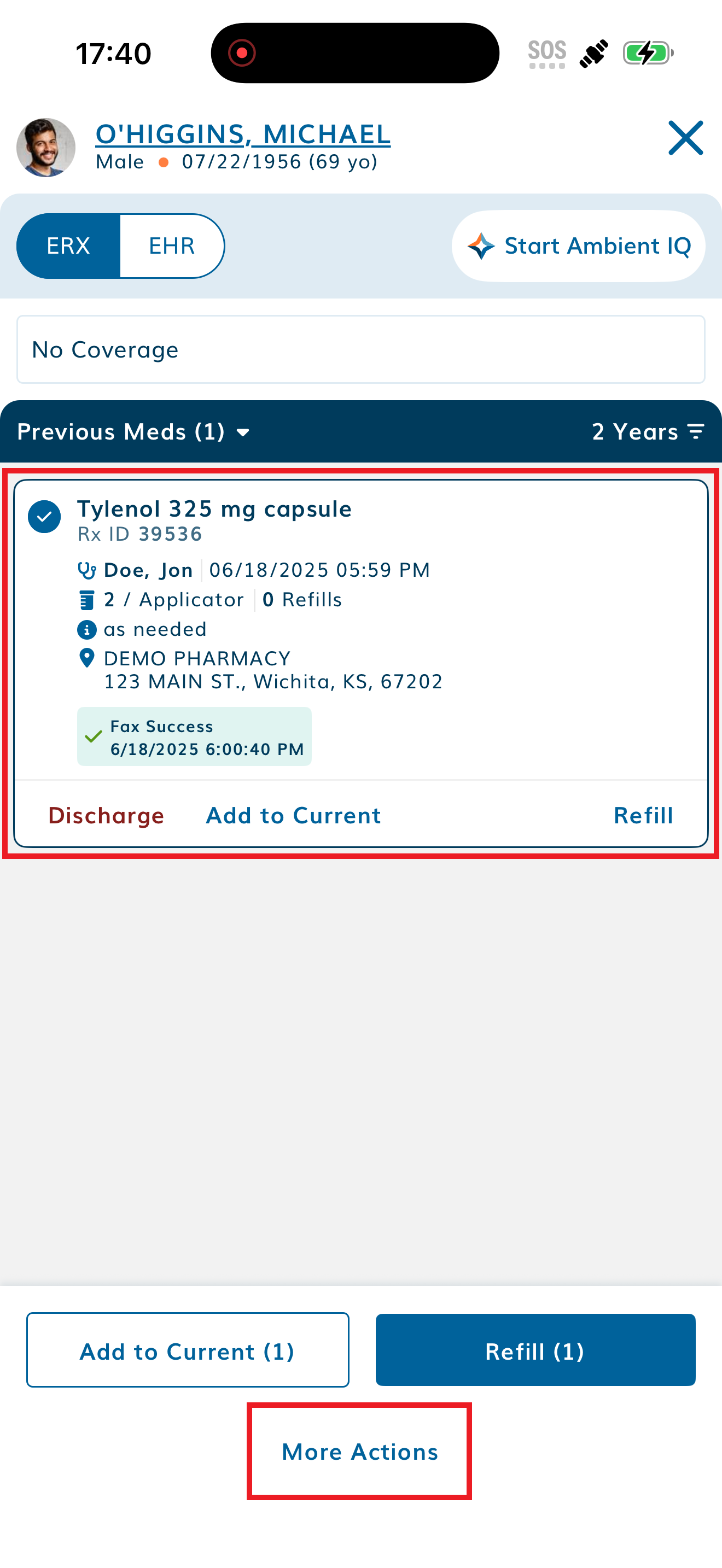The width and height of the screenshot is (722, 1568).
Task: Open the 2 Years filter icon
Action: click(x=696, y=431)
